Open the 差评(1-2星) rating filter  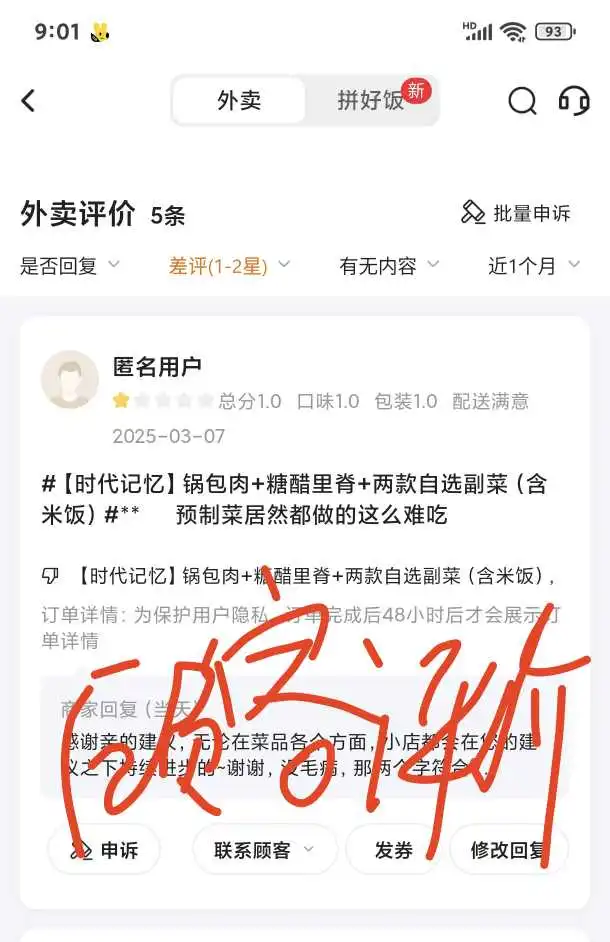tap(229, 265)
